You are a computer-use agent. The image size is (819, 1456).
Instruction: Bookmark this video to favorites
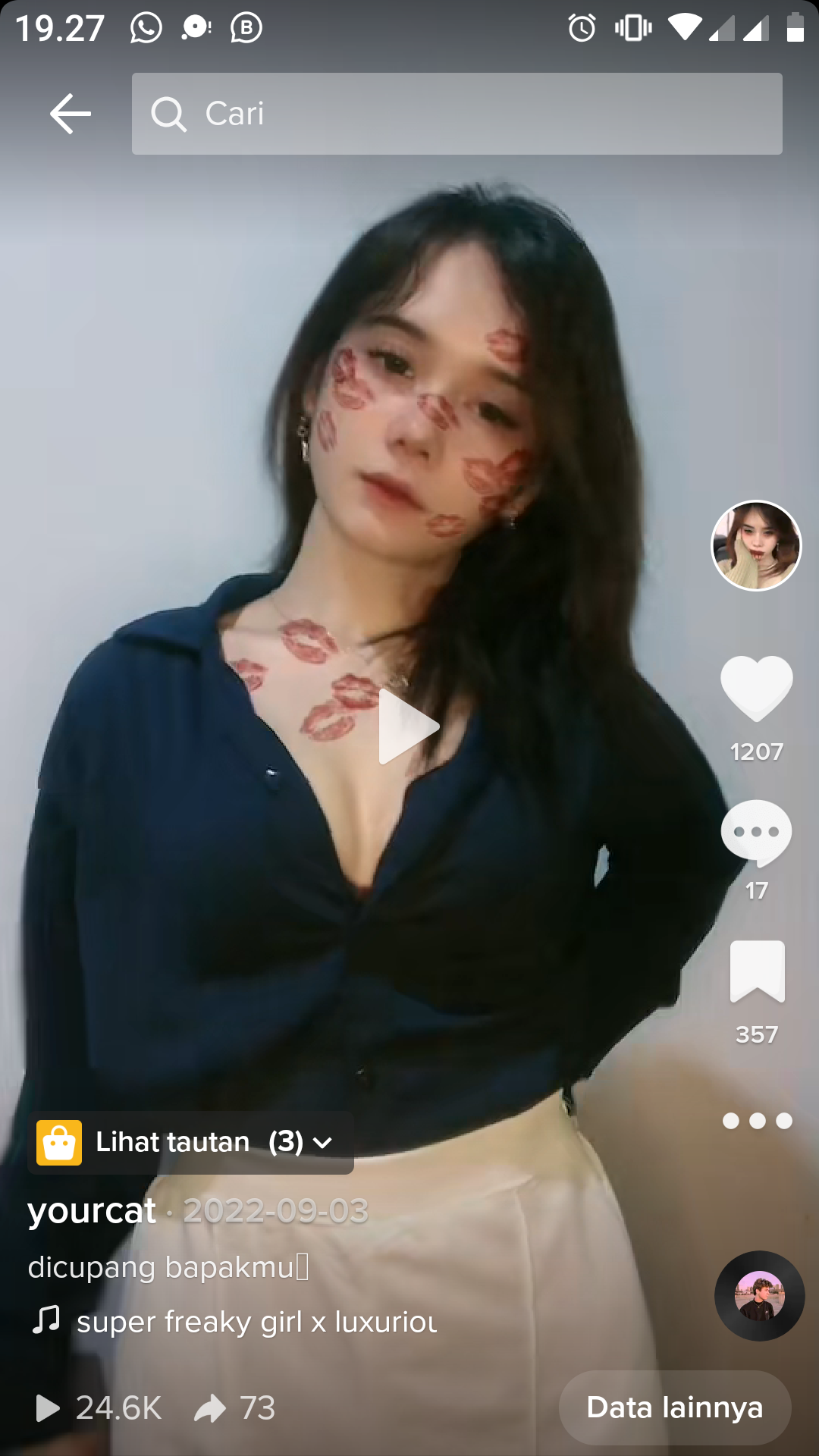(757, 972)
